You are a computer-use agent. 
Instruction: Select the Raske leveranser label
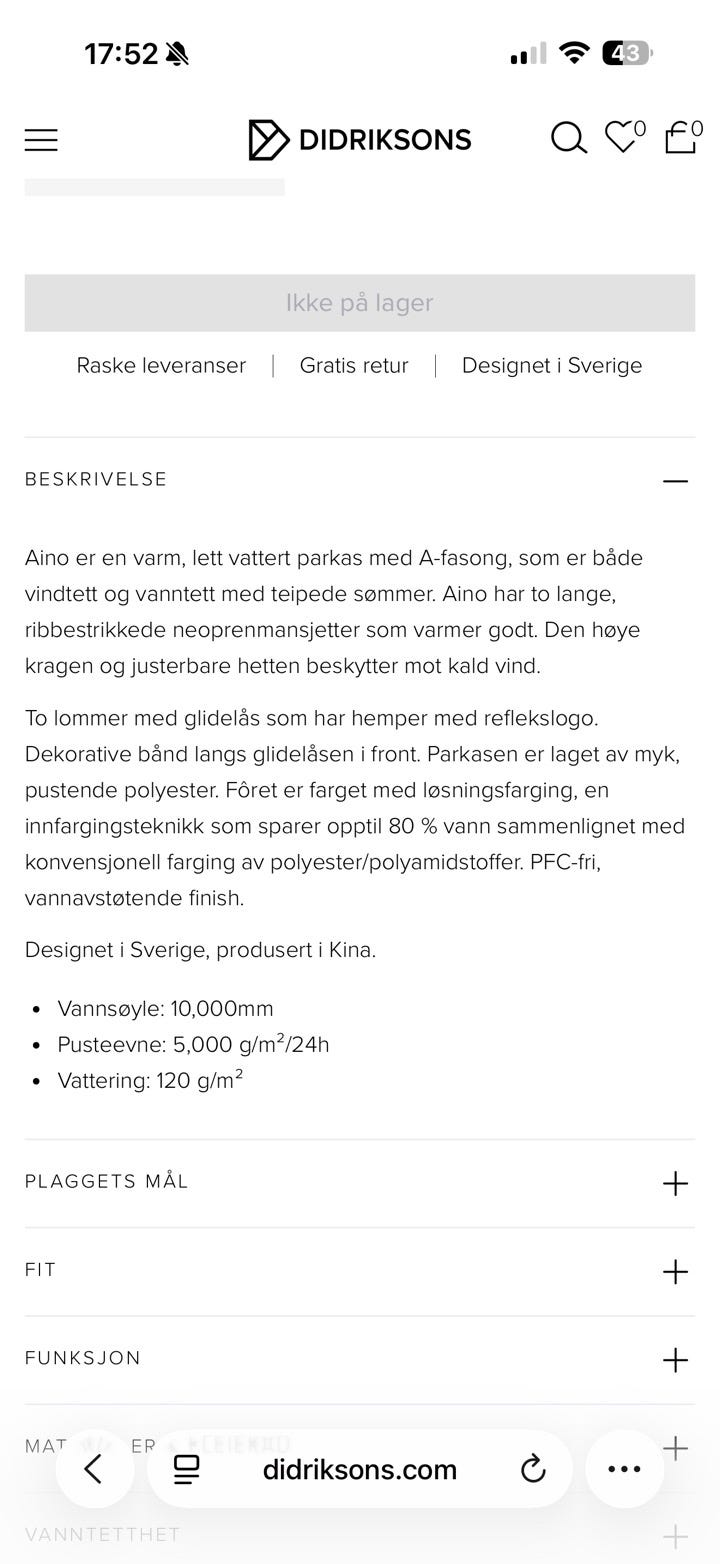tap(160, 365)
